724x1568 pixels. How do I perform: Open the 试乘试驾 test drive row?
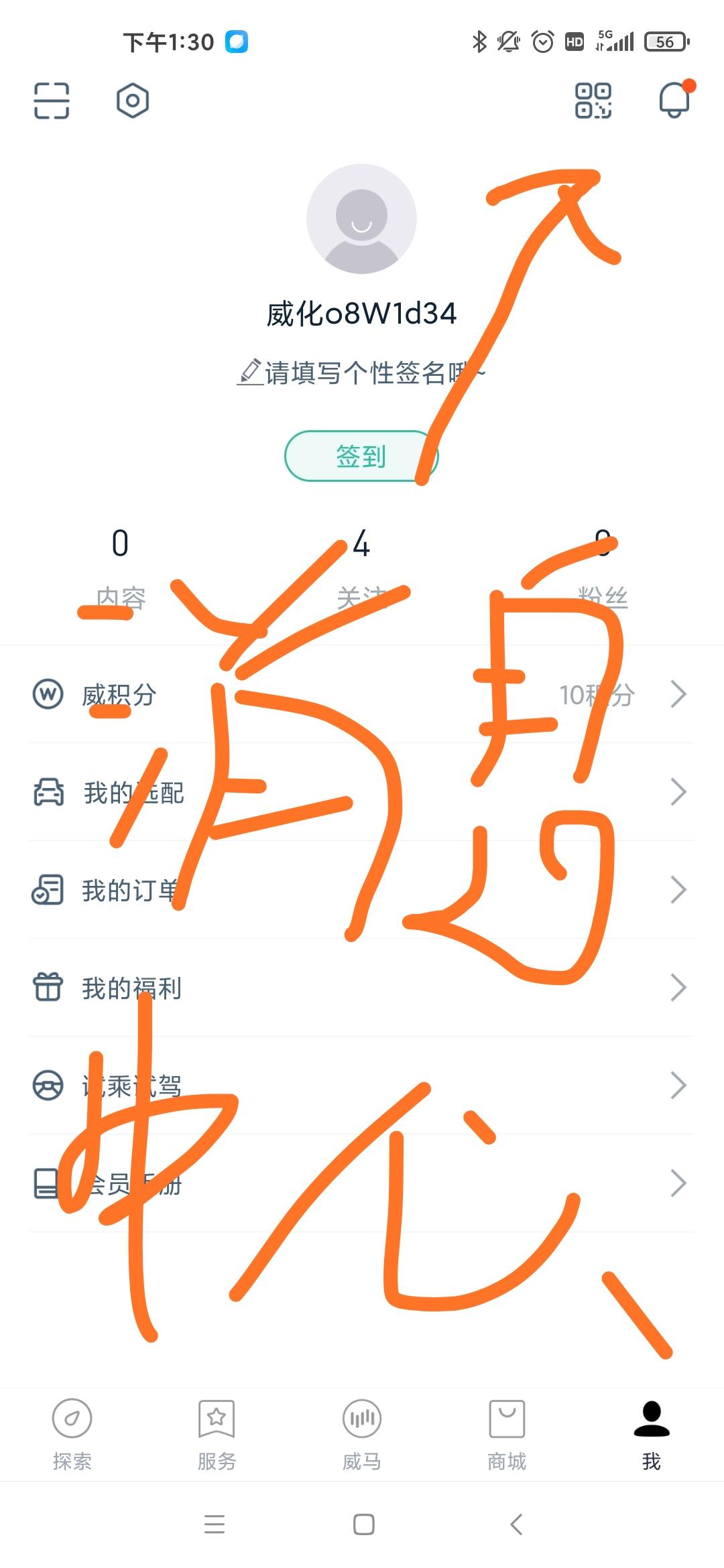tap(362, 1086)
